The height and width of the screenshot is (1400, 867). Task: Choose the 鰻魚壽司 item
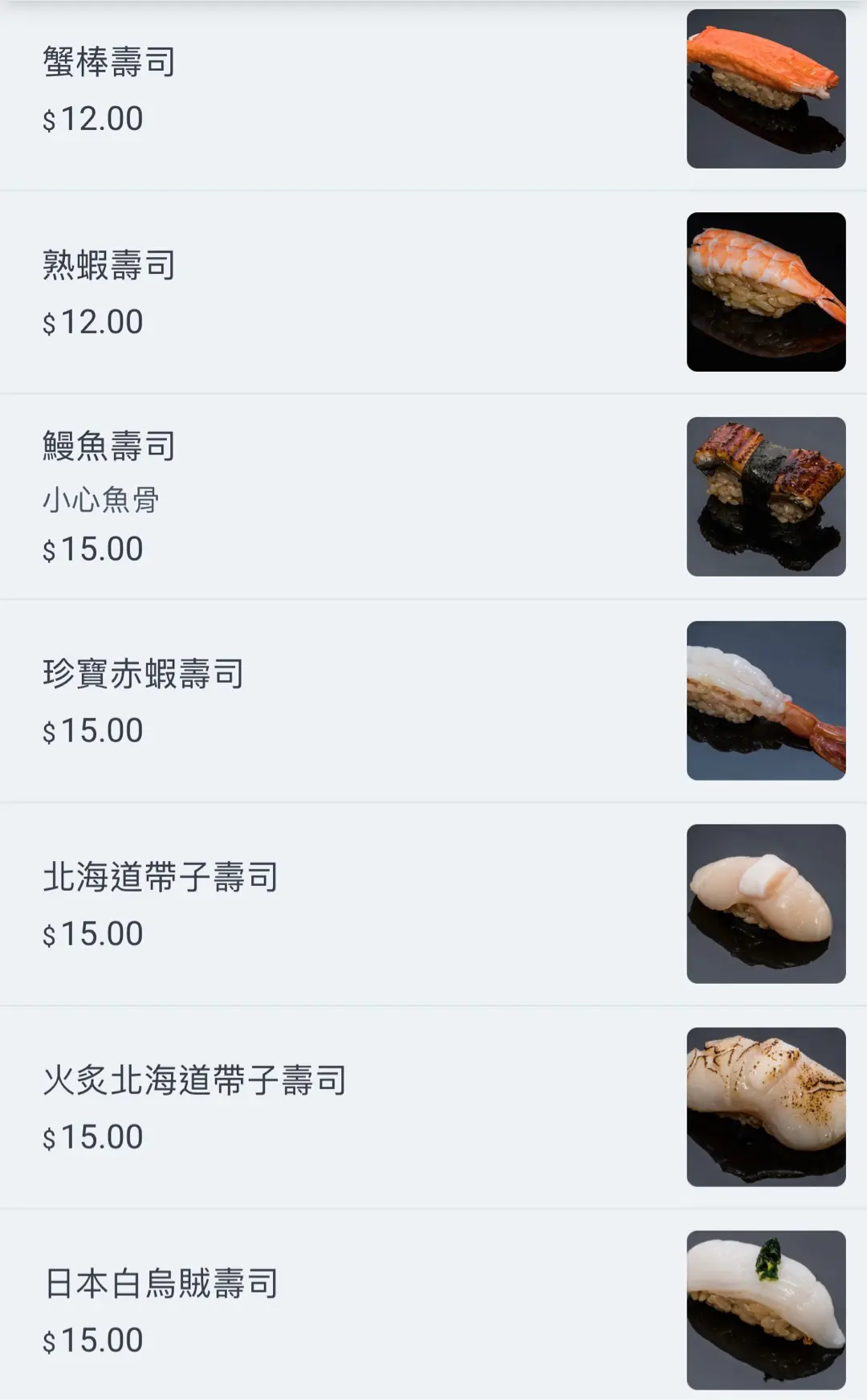[109, 447]
